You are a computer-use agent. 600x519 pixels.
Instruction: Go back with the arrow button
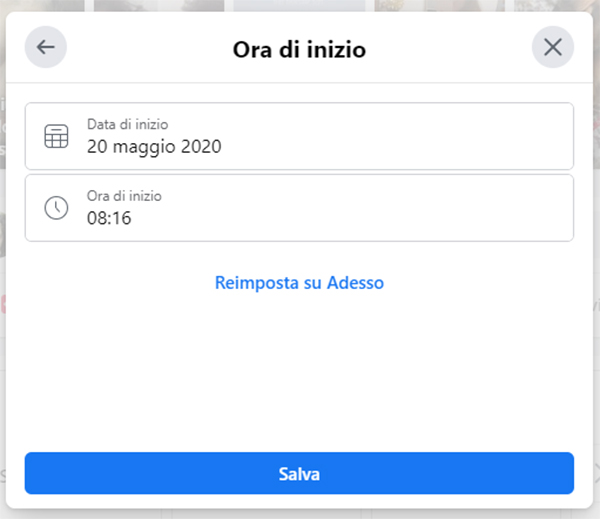tap(46, 47)
